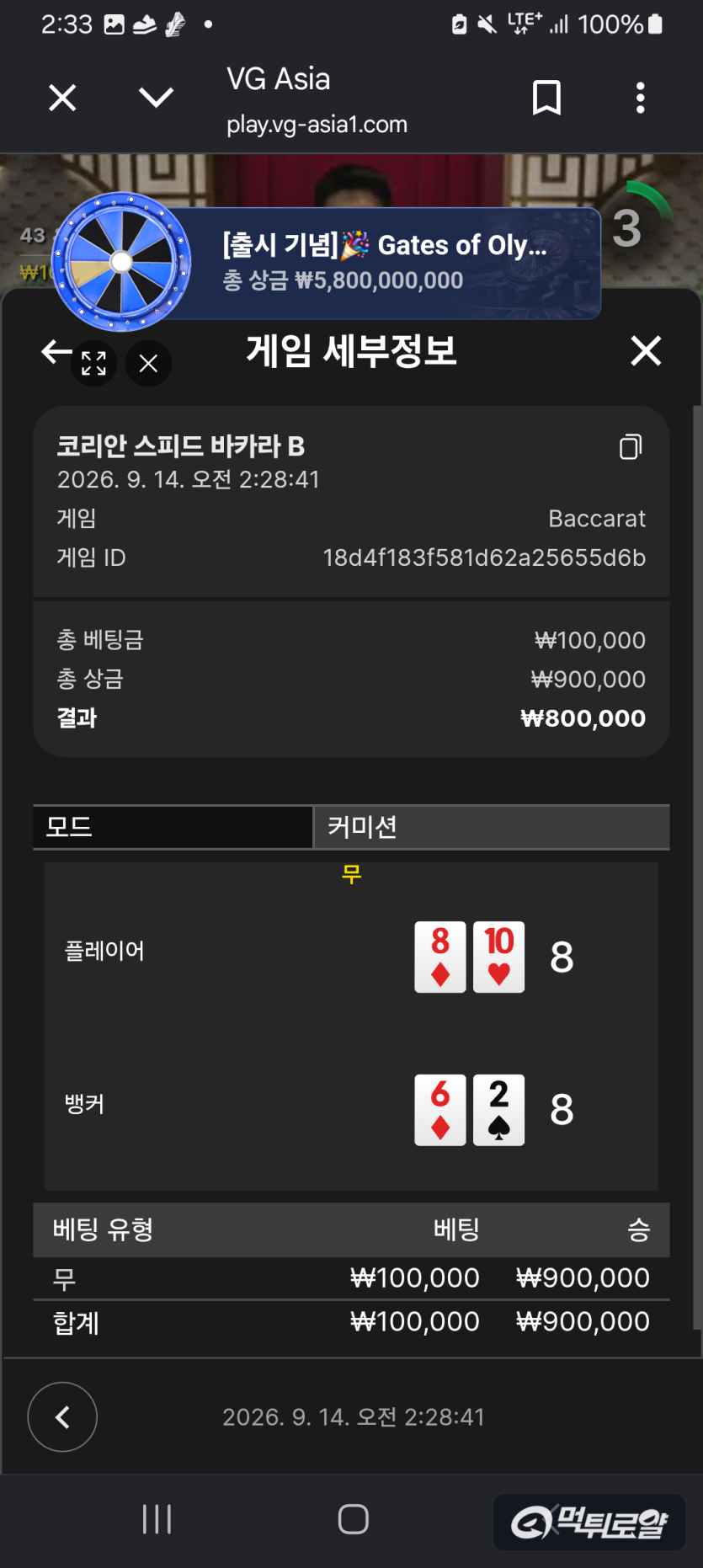This screenshot has height=1568, width=703.
Task: Dismiss the small round X overlay button
Action: [148, 364]
